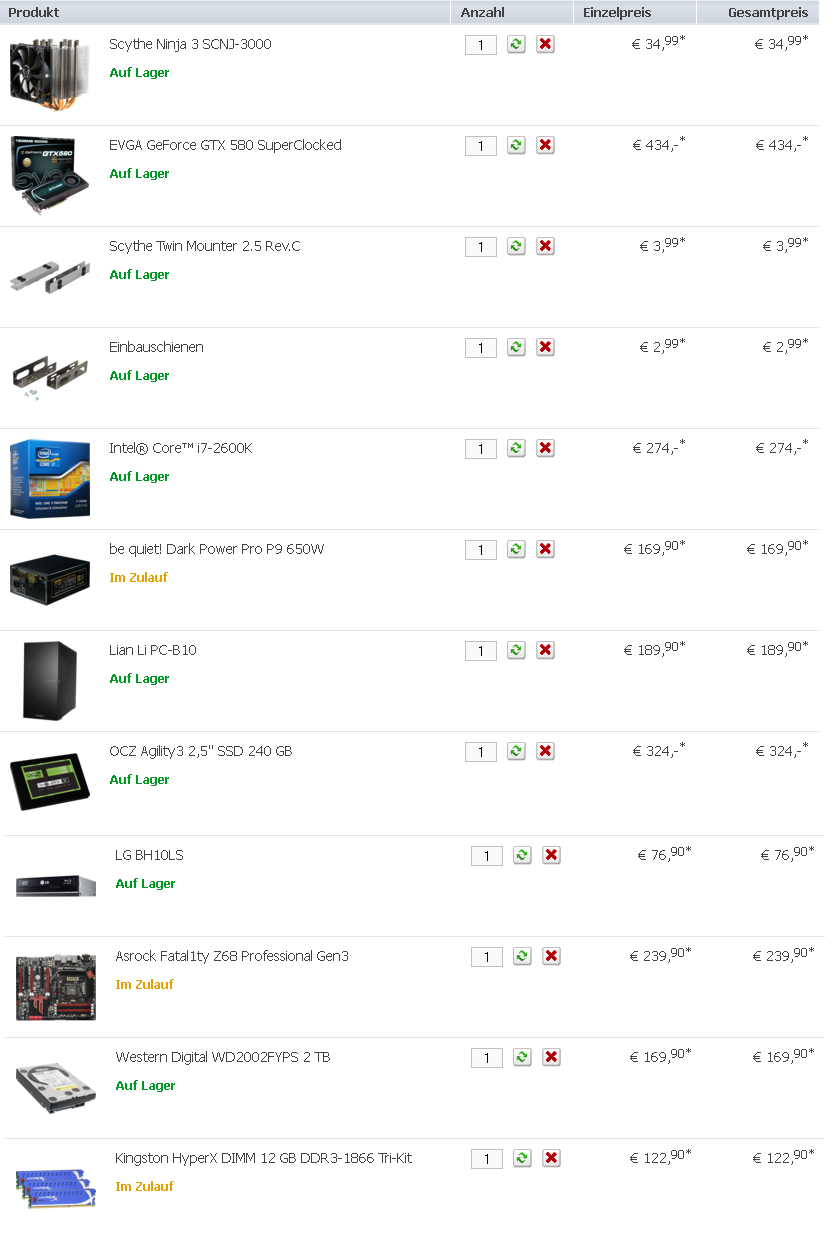This screenshot has height=1239, width=837.
Task: Refresh quantity of Lian Li PC-B10
Action: [516, 650]
